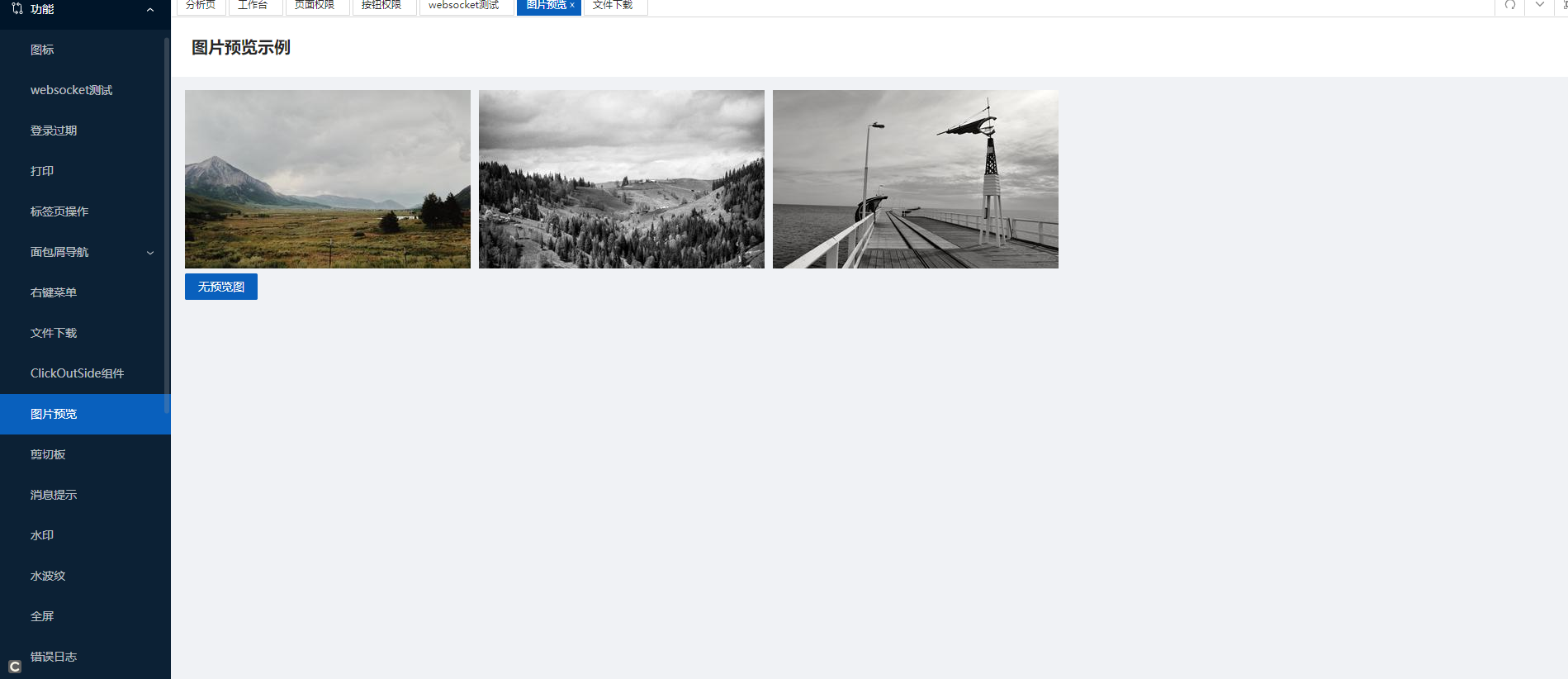Preview the pier and lighthouse image
Image resolution: width=1568 pixels, height=679 pixels.
coord(915,178)
